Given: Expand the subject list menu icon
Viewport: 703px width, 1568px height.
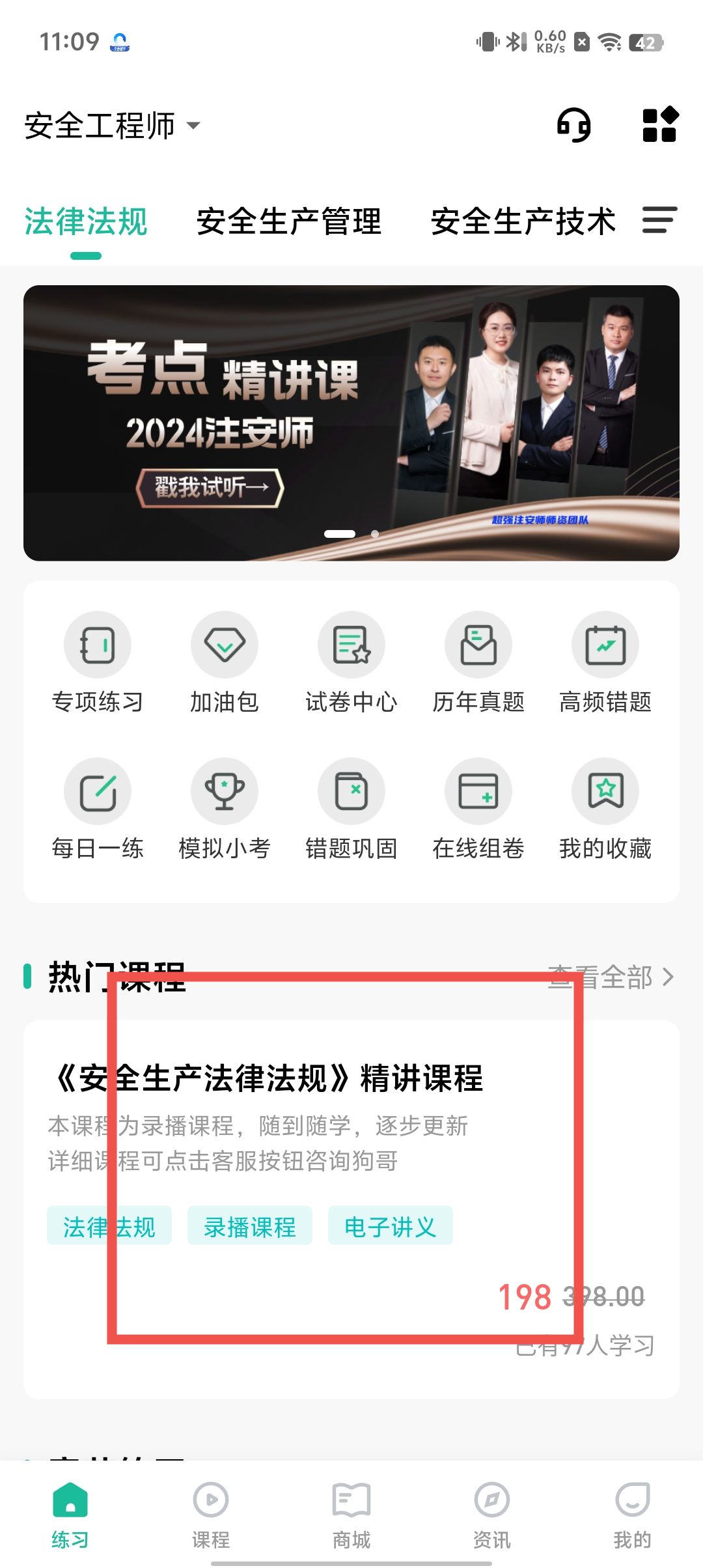Looking at the screenshot, I should click(x=659, y=220).
